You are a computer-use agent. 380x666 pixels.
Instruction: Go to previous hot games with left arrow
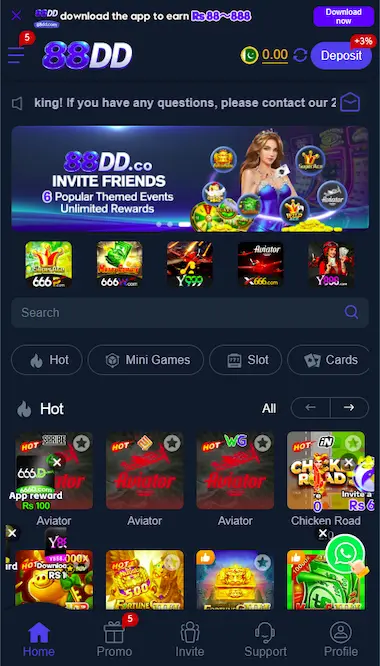(x=310, y=408)
